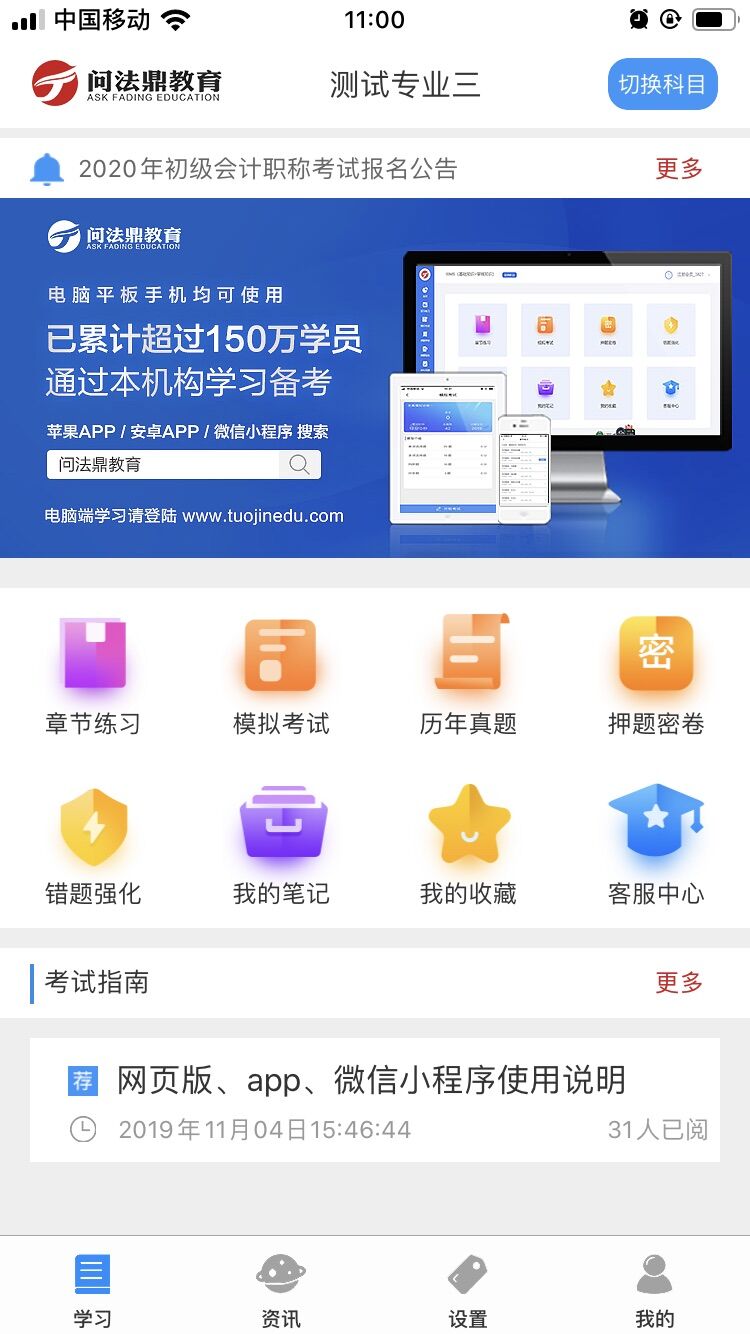
Task: Switch to the 资讯 tab
Action: pyautogui.click(x=281, y=1290)
